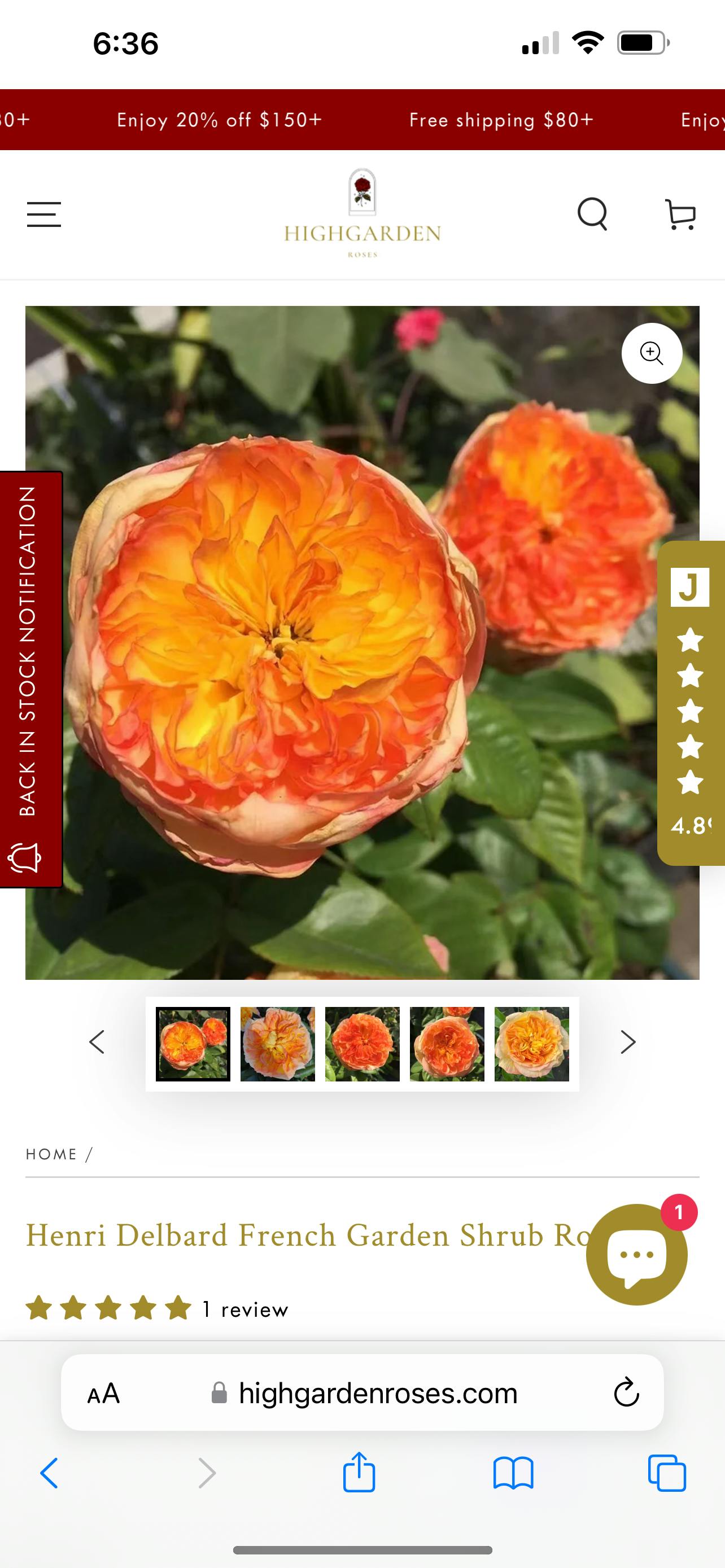Image resolution: width=725 pixels, height=1568 pixels.
Task: Show previous product thumbnails
Action: click(x=97, y=1041)
